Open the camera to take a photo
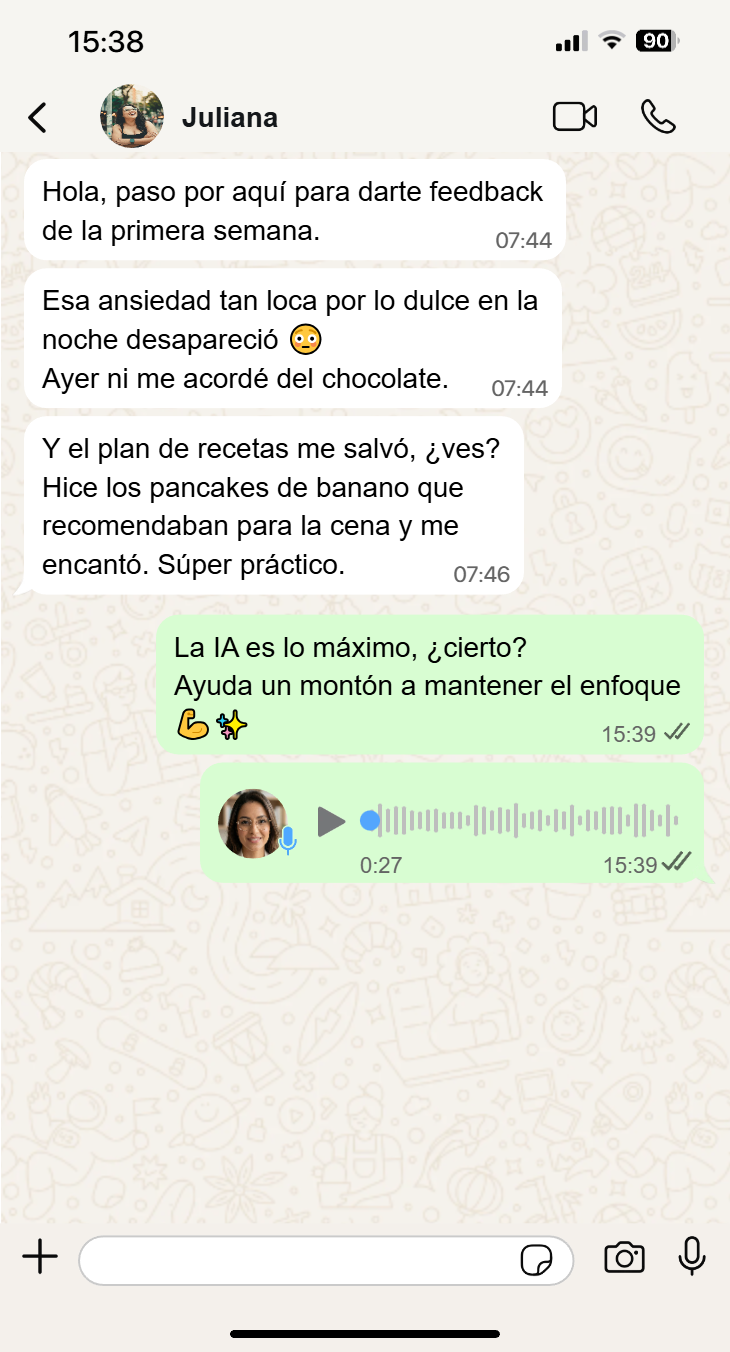The width and height of the screenshot is (730, 1352). click(x=624, y=1258)
